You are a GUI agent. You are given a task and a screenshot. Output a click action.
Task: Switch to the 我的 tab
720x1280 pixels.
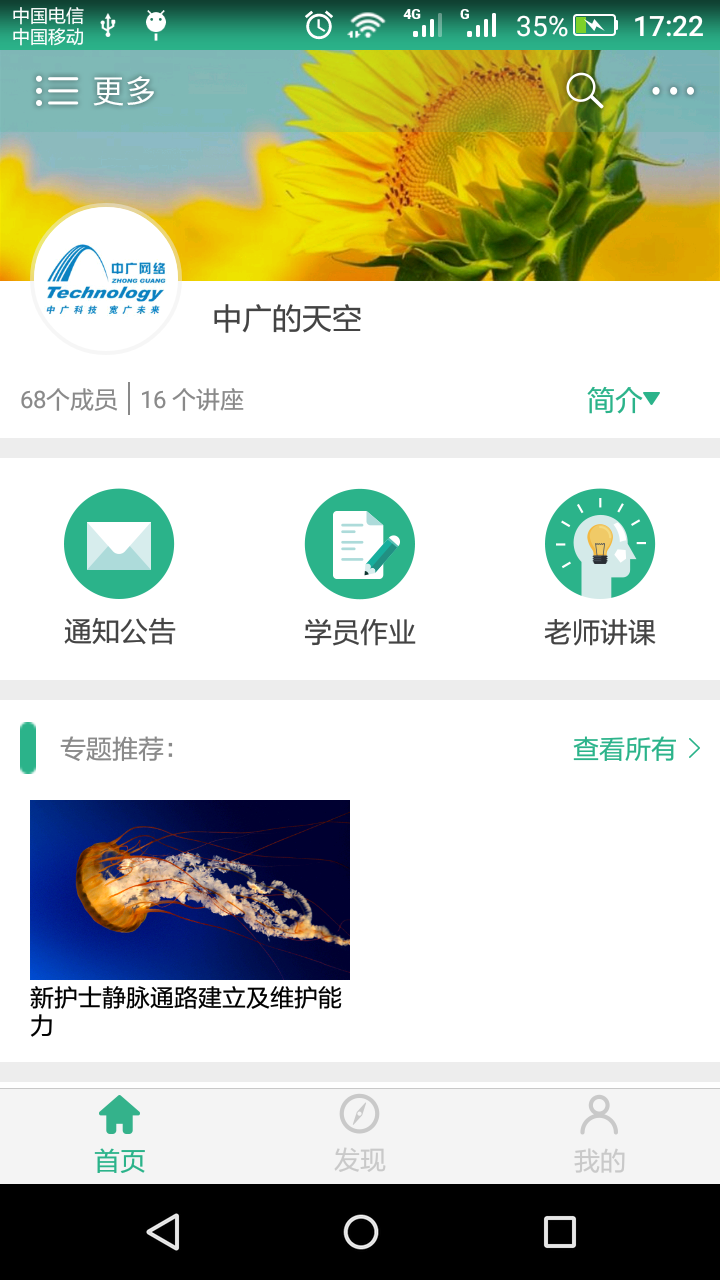599,1135
